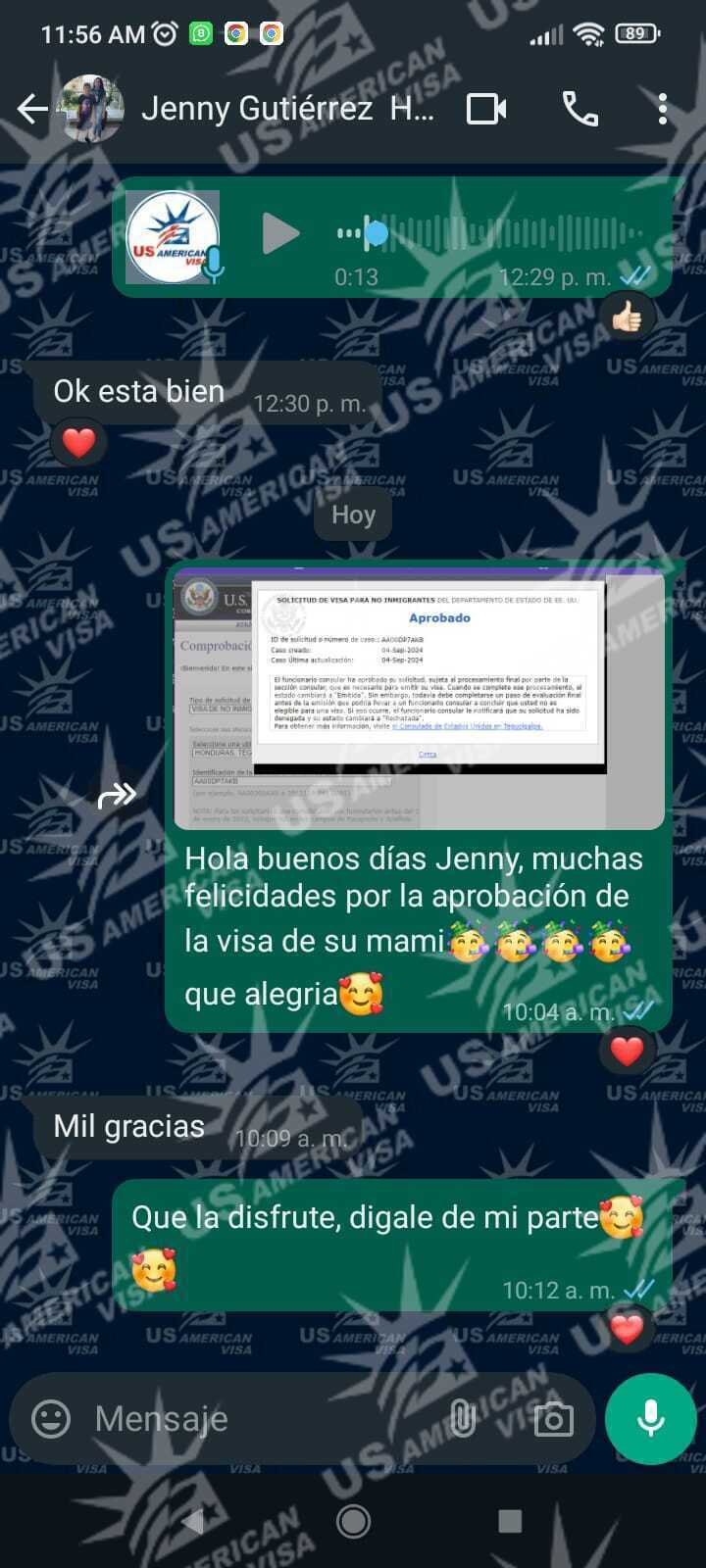The height and width of the screenshot is (1568, 706).
Task: Start a voice call with Jenny
Action: pyautogui.click(x=580, y=109)
